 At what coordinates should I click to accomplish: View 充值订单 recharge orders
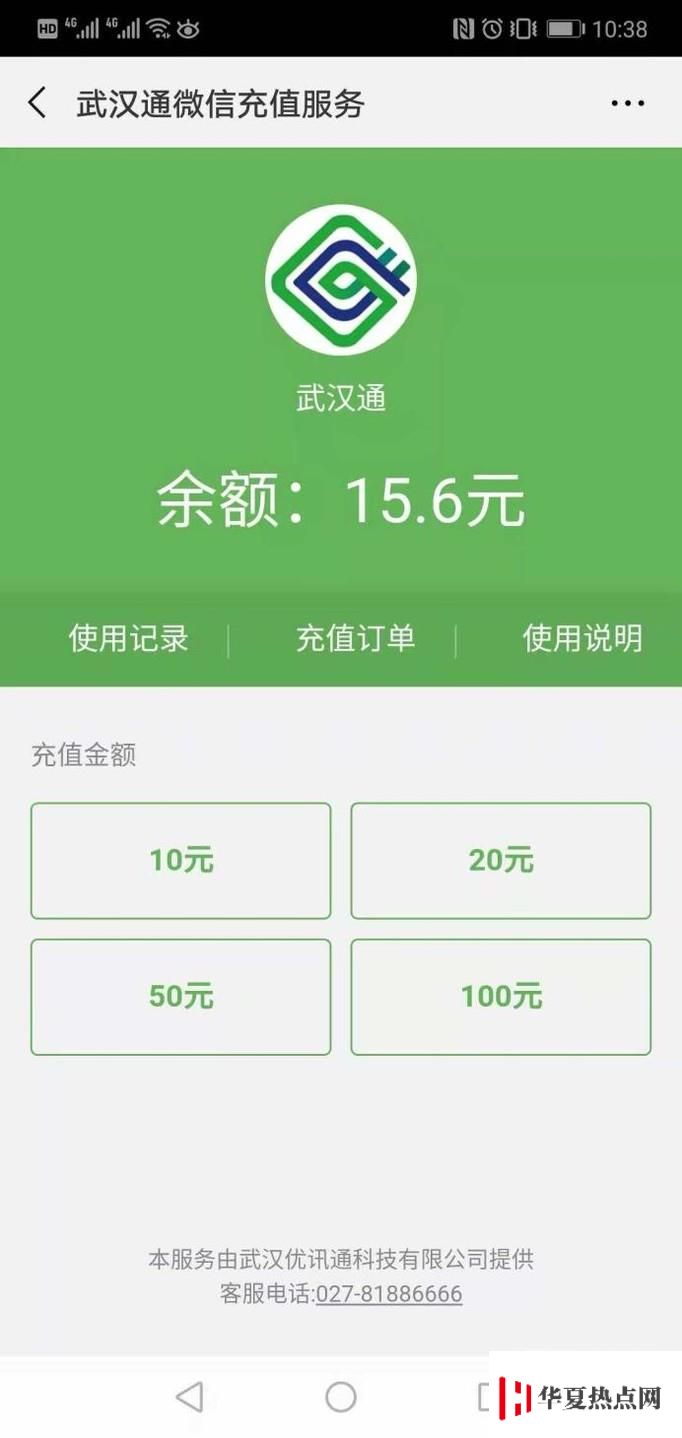pyautogui.click(x=355, y=638)
